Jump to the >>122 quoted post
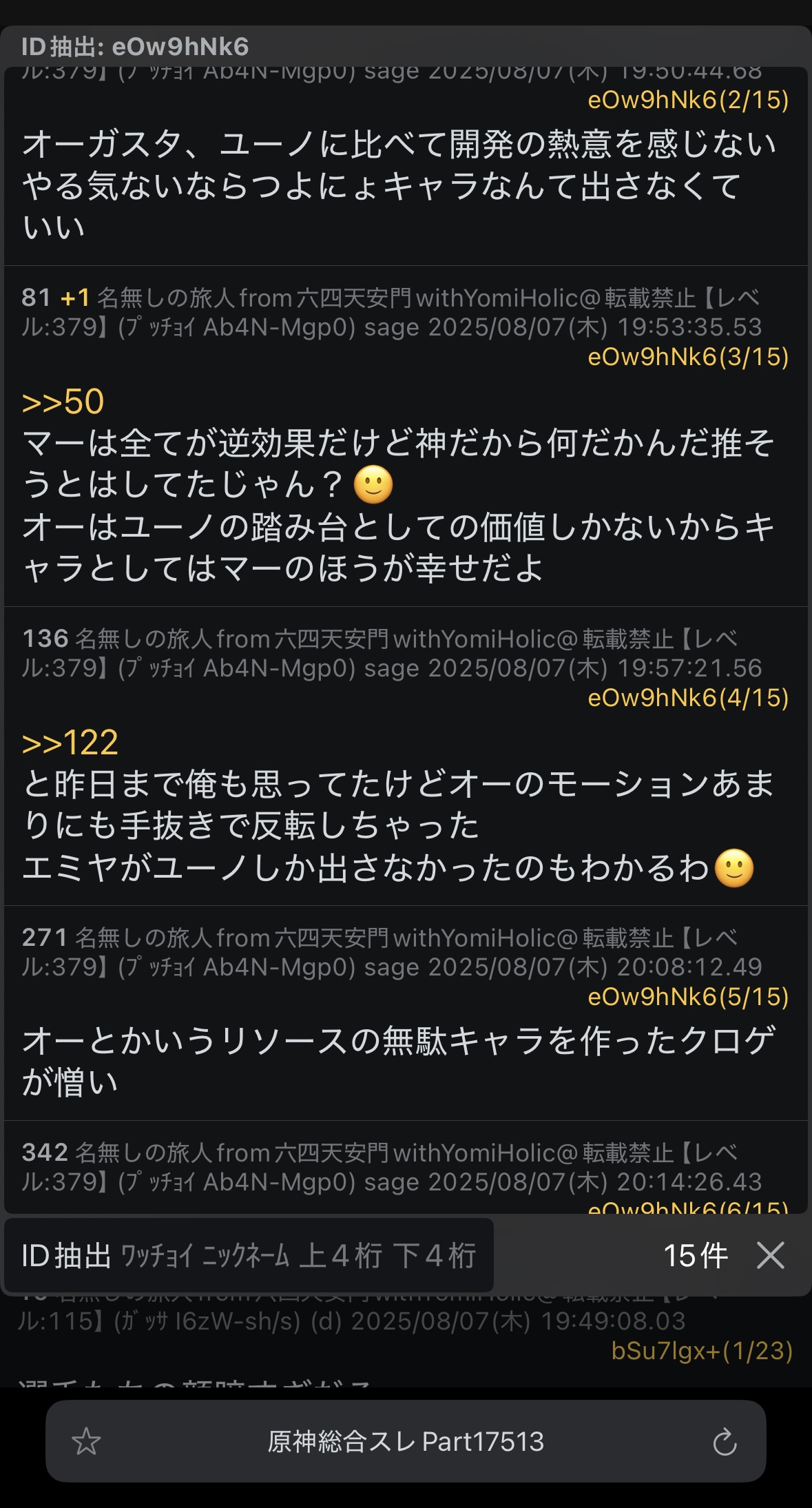This screenshot has height=1508, width=812. click(70, 743)
